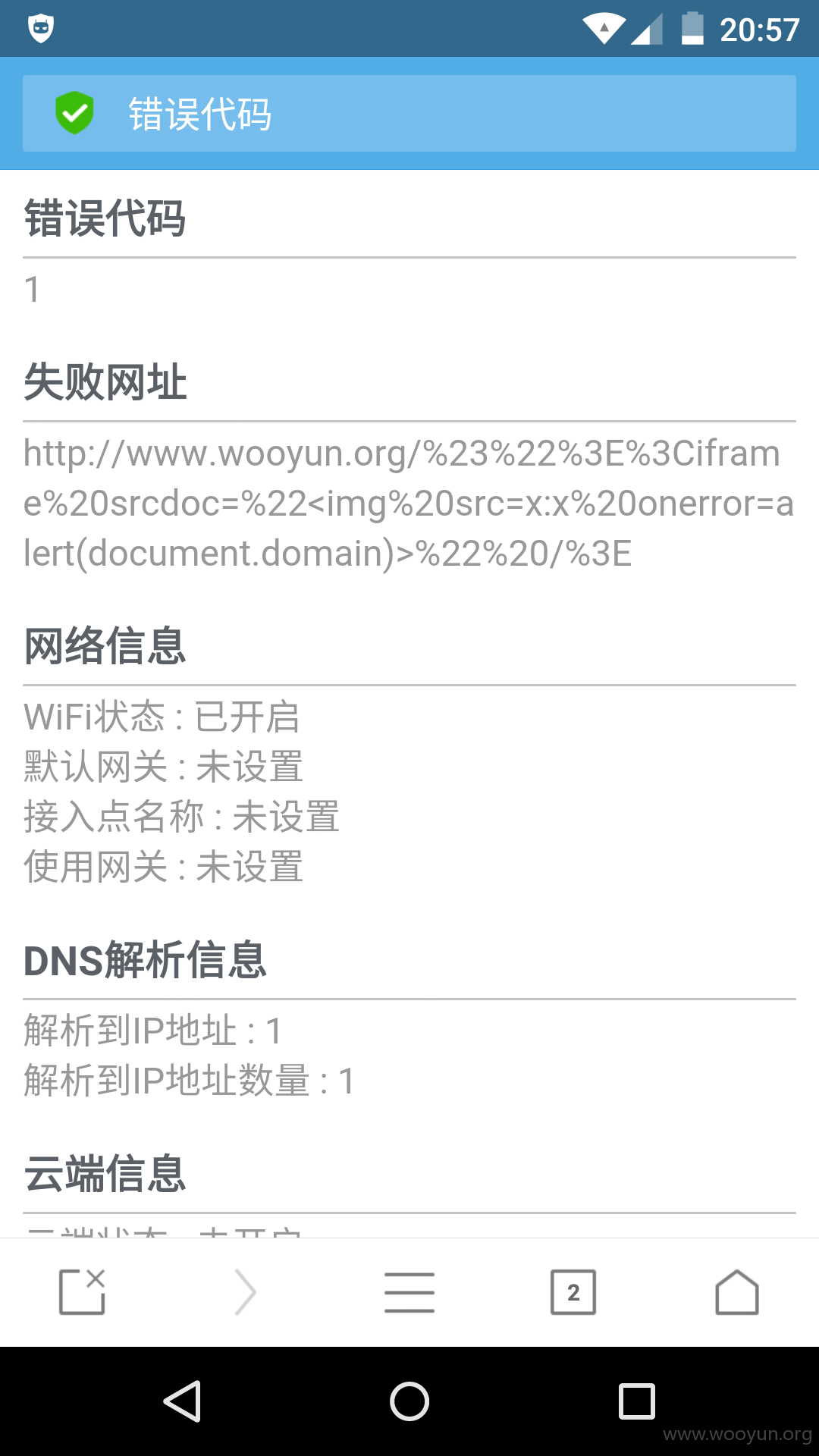The image size is (819, 1456).
Task: Open the system recent apps view
Action: pyautogui.click(x=637, y=1401)
